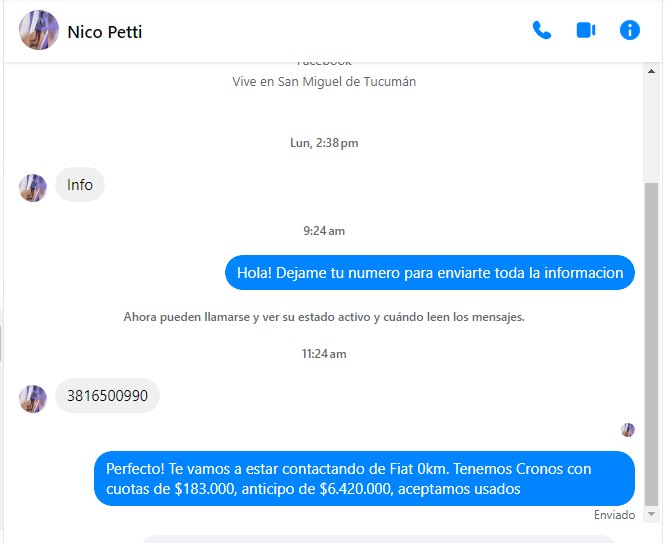Open Nico Petti's profile from header

click(104, 32)
